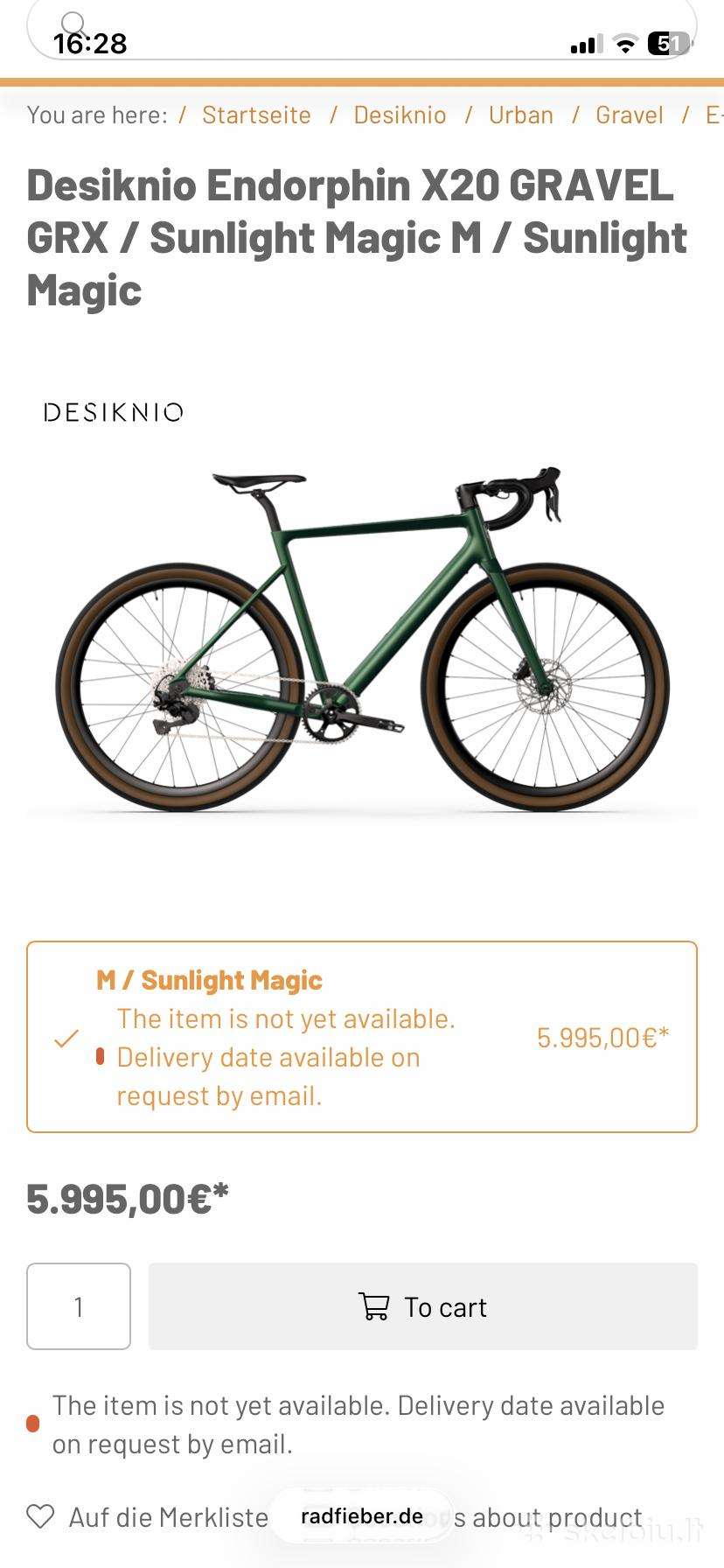Tap the quantity field showing 1
This screenshot has height=1568, width=724.
tap(79, 1306)
